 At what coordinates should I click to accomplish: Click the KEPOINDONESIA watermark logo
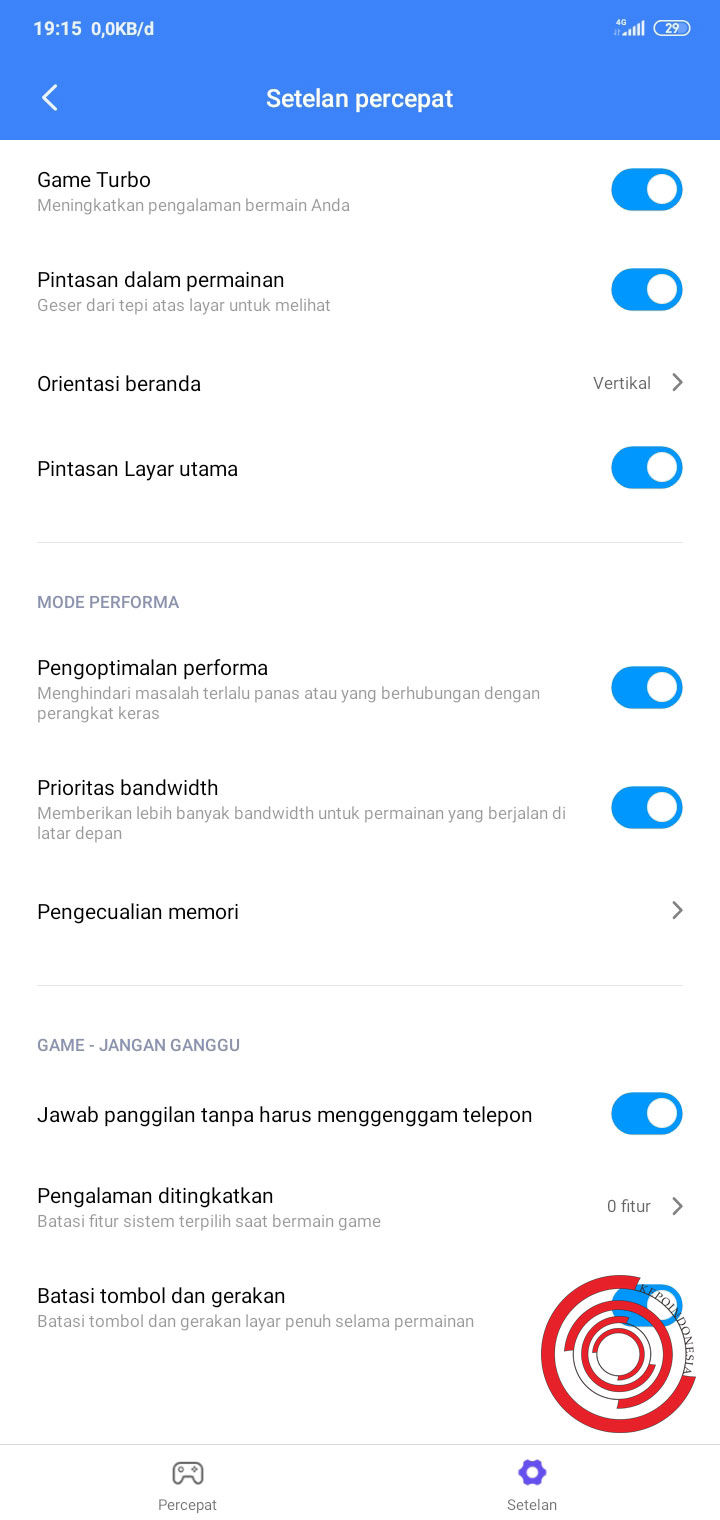point(618,1353)
